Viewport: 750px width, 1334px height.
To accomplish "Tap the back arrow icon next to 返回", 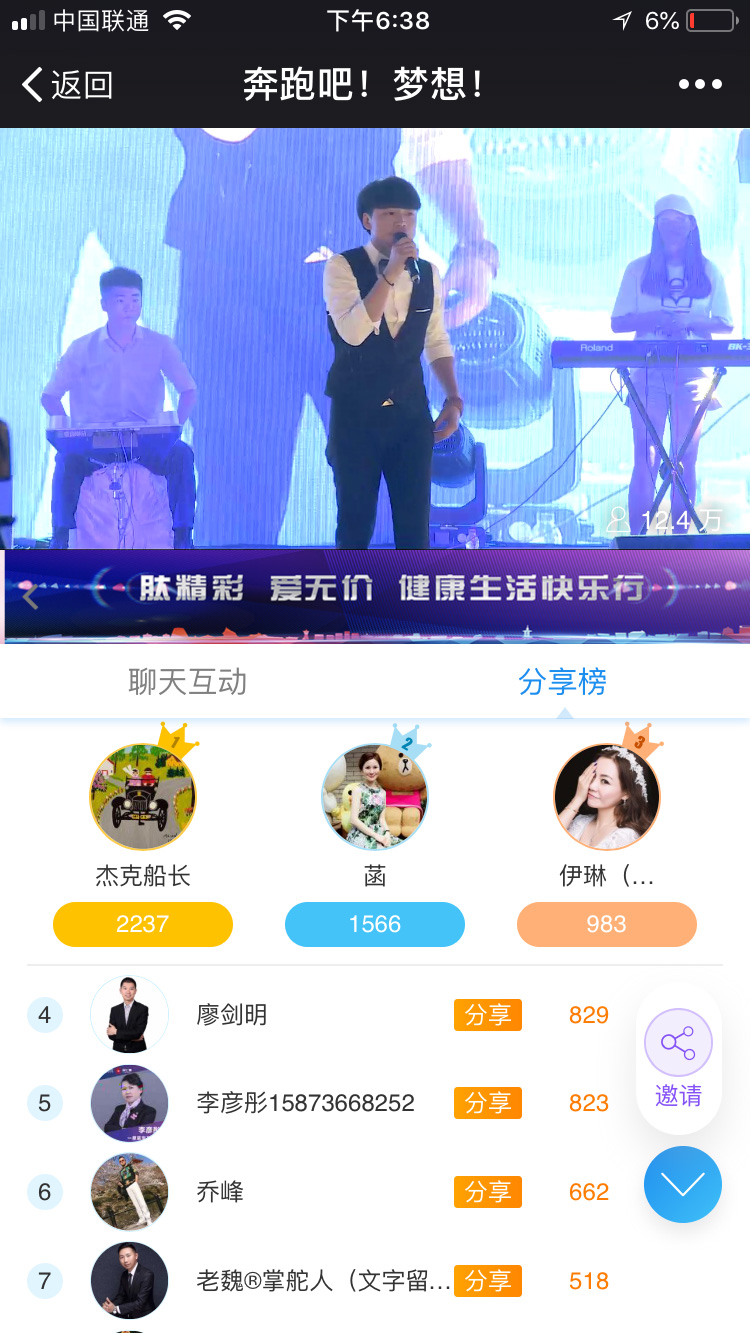I will click(x=32, y=85).
